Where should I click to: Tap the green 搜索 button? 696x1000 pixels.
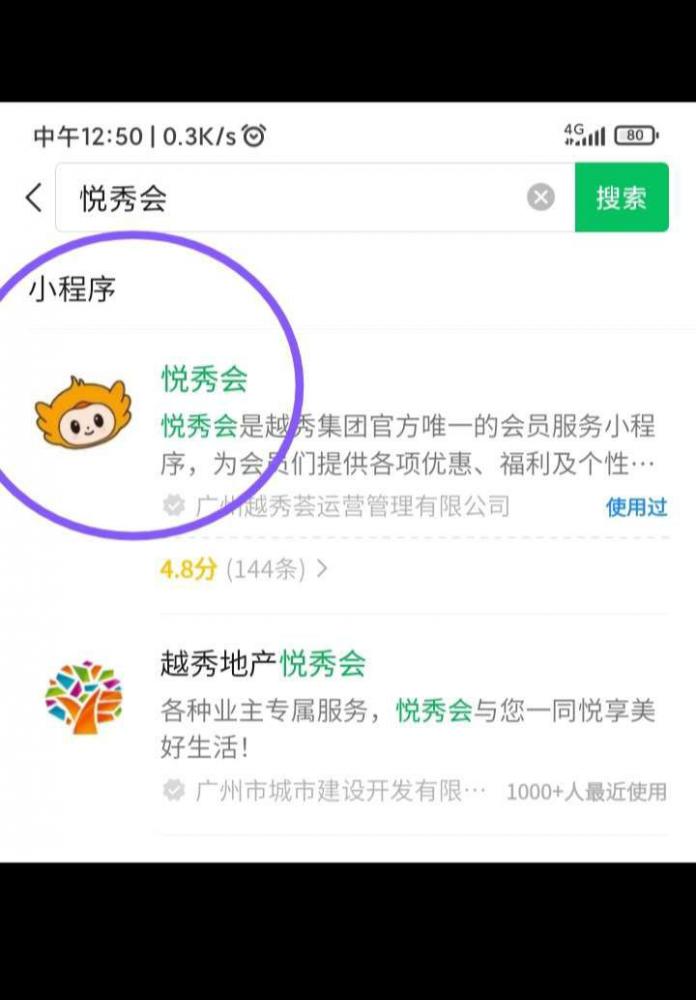621,198
